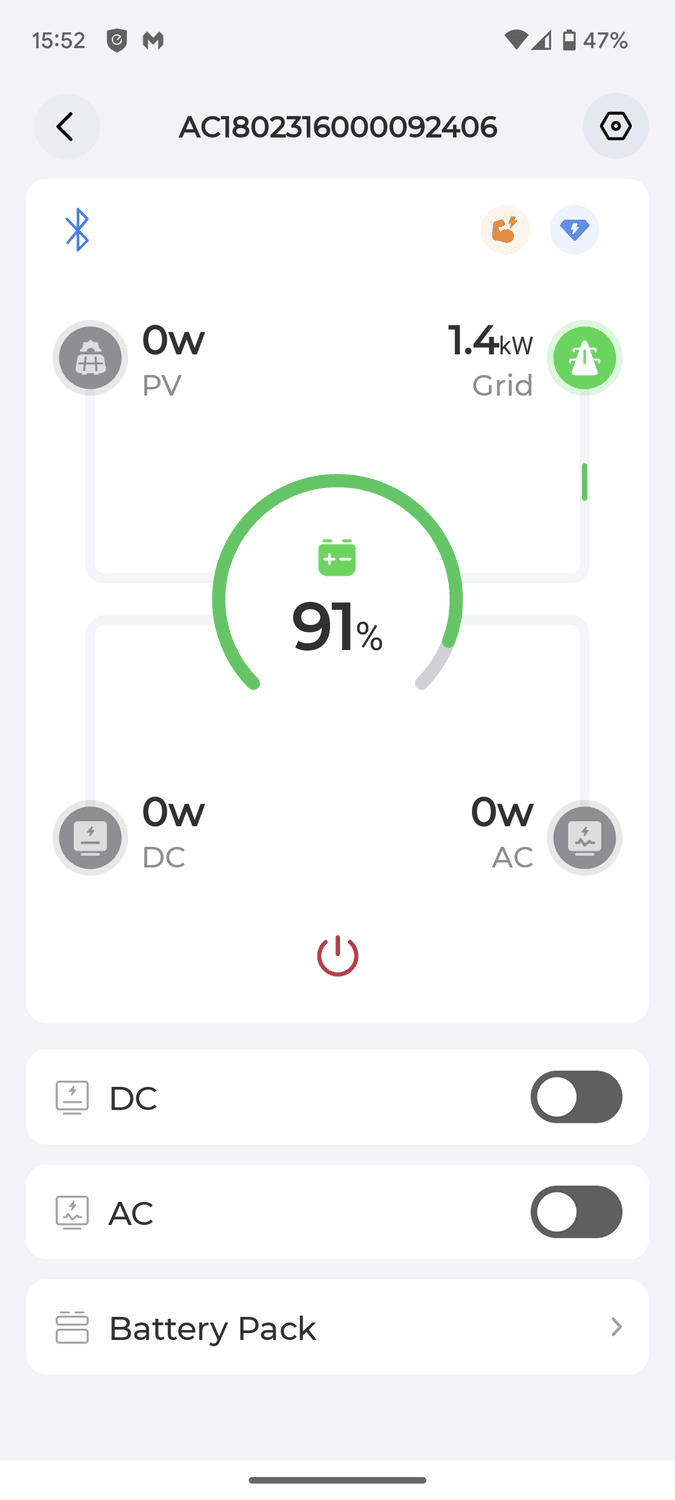
Task: Tap the PV solar input icon
Action: pyautogui.click(x=90, y=358)
